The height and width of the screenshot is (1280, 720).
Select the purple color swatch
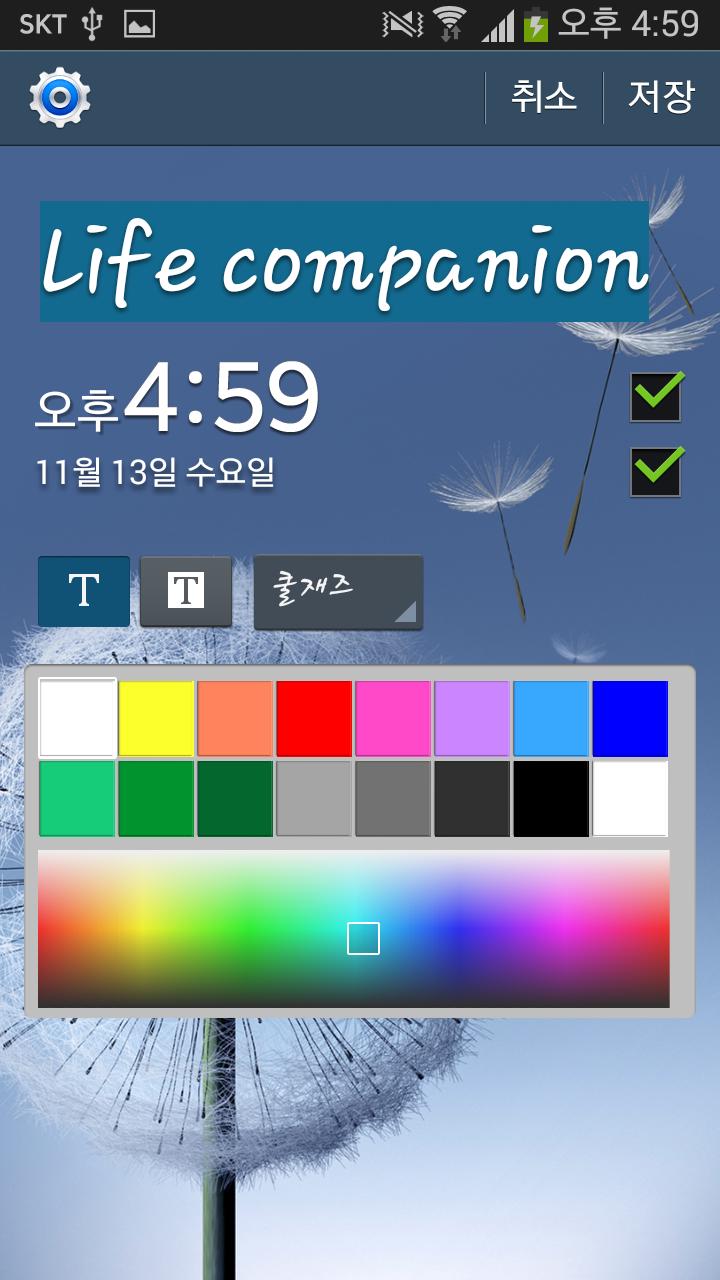472,718
